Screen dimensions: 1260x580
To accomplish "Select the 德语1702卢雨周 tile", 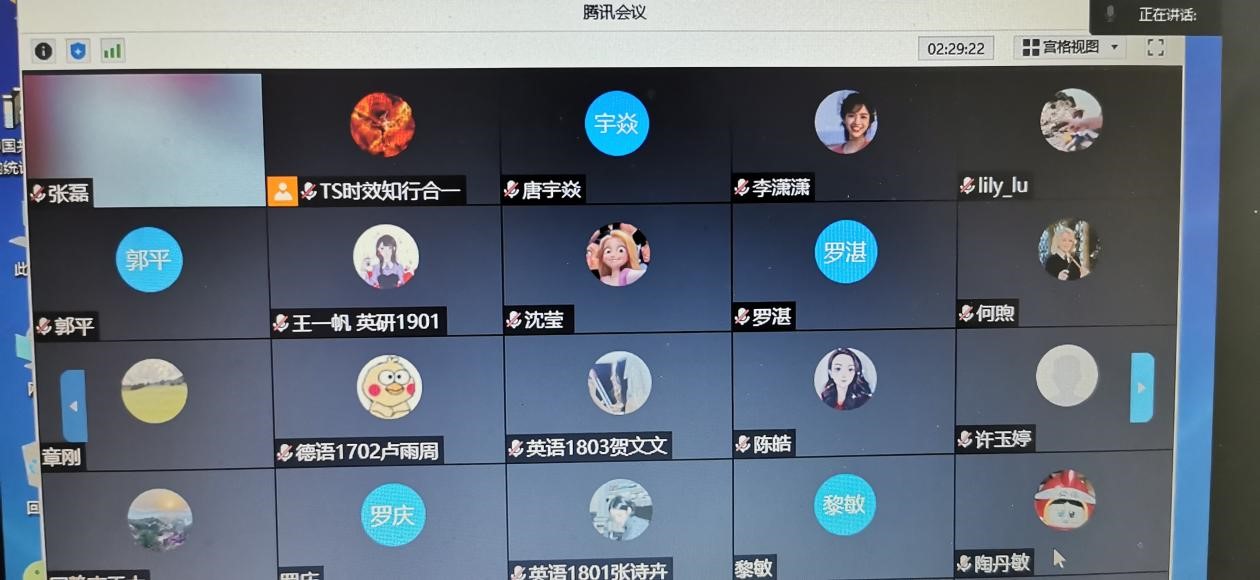I will [x=388, y=398].
